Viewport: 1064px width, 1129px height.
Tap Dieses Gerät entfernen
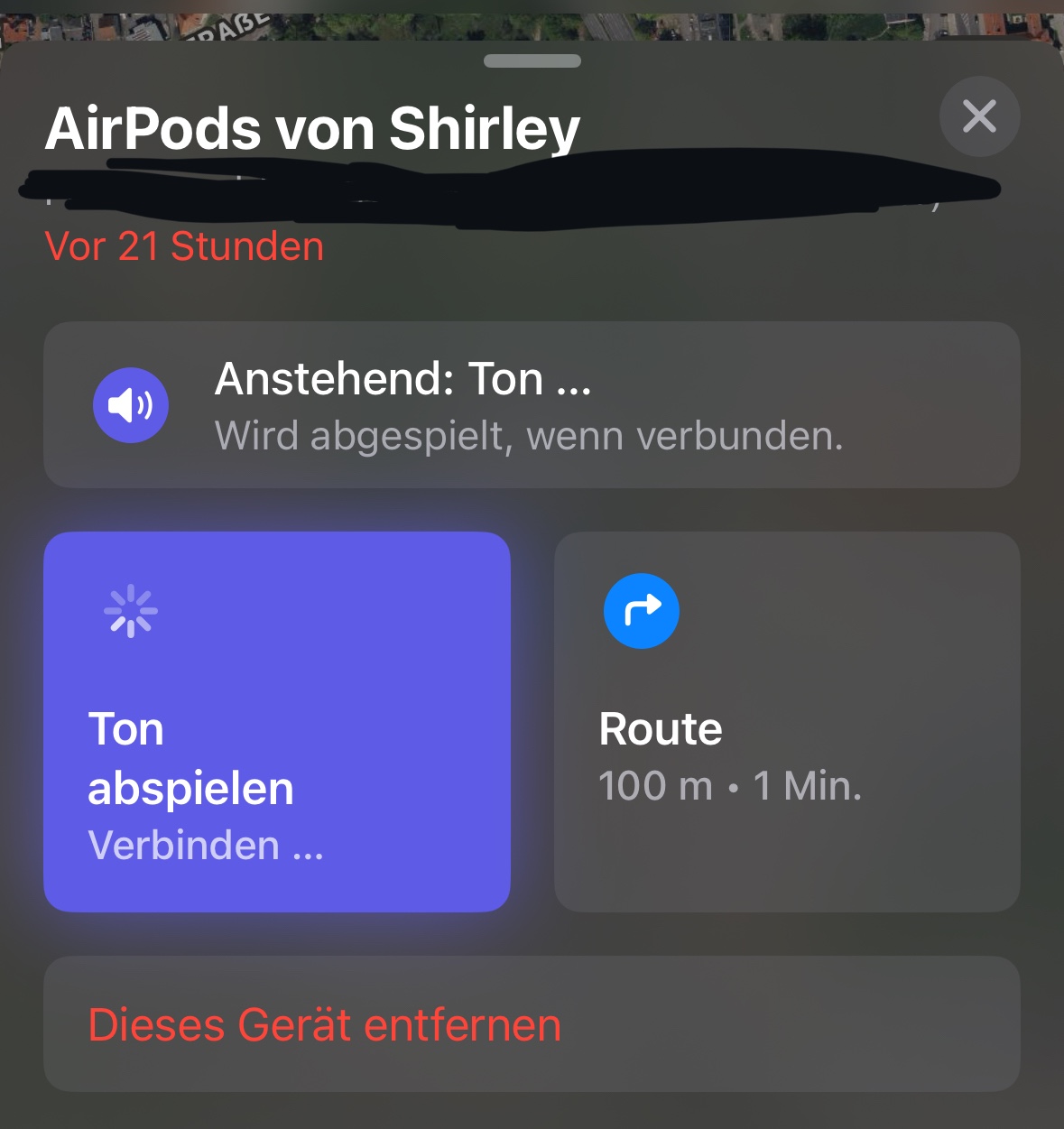[532, 1024]
